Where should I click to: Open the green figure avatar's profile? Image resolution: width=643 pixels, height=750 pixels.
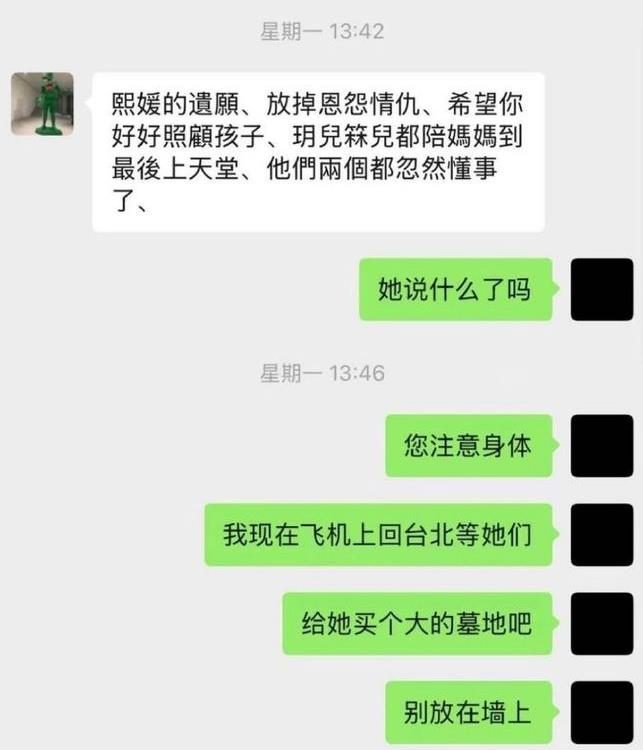tap(42, 103)
